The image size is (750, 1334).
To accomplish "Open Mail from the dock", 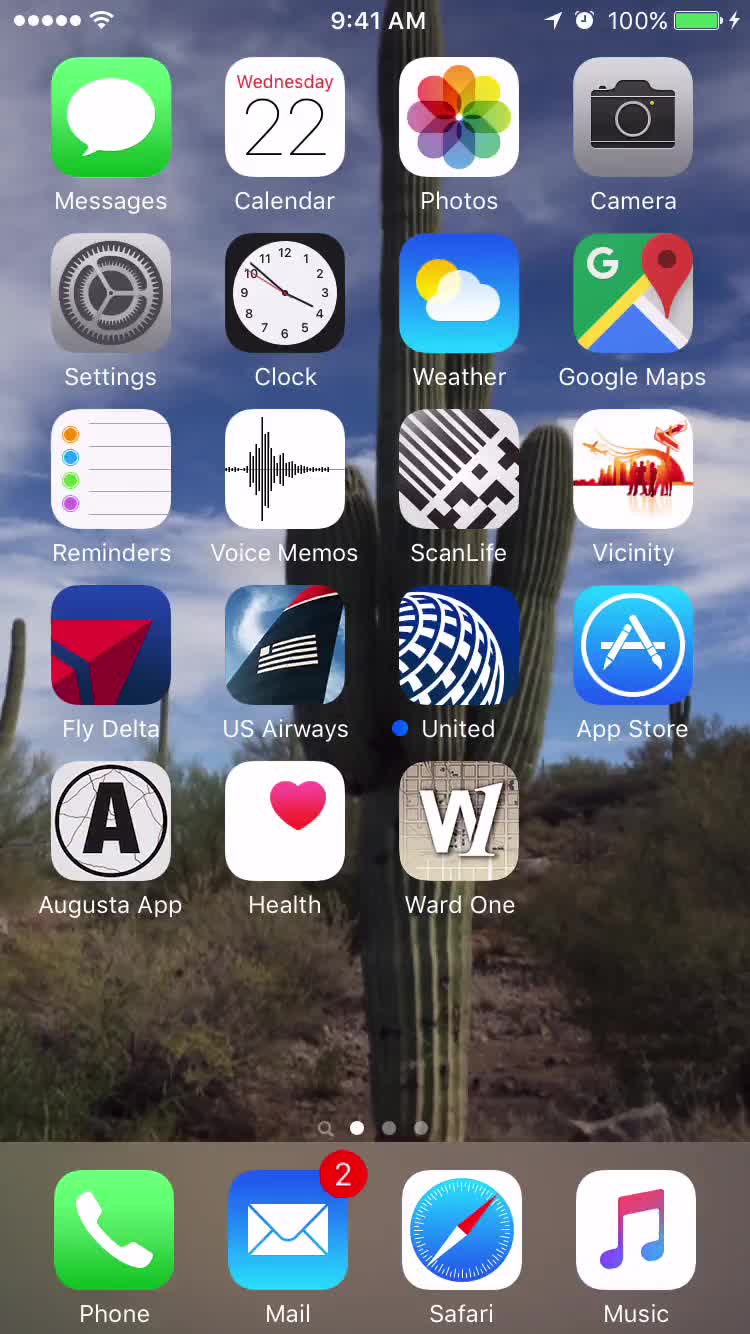I will pyautogui.click(x=288, y=1230).
